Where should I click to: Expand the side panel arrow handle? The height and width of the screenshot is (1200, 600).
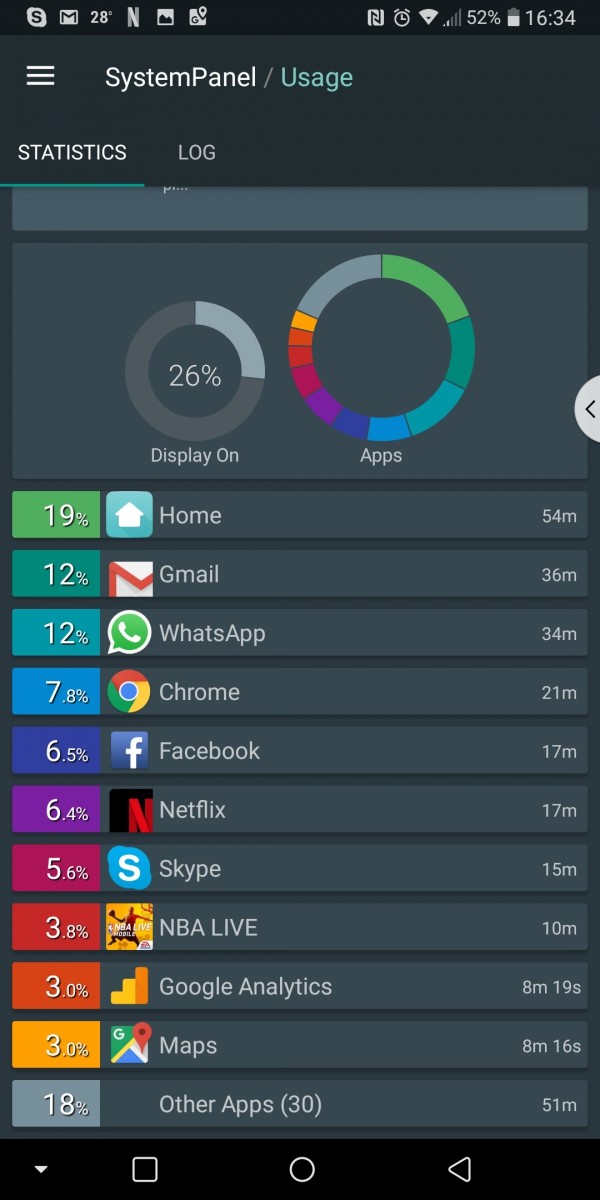point(589,408)
